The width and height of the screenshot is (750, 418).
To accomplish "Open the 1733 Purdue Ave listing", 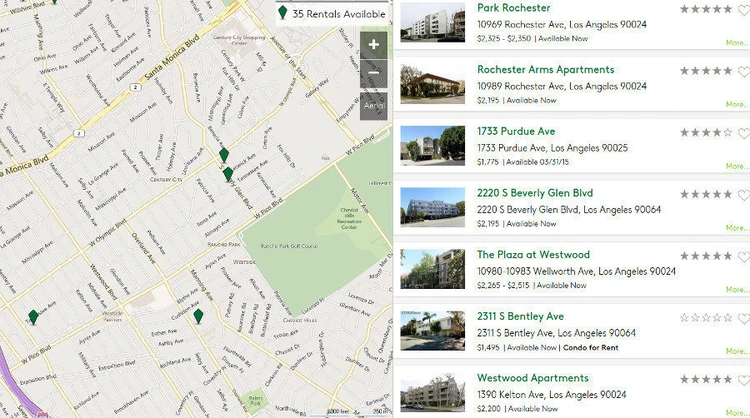I will (x=515, y=131).
